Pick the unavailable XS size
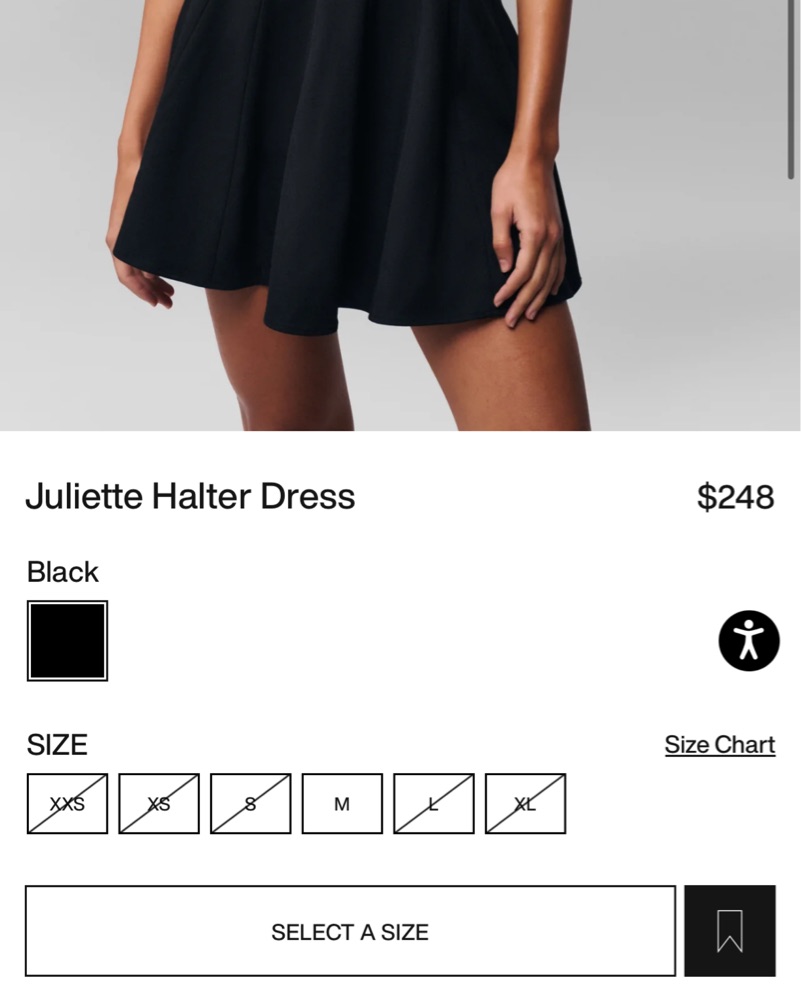The width and height of the screenshot is (801, 1000). click(159, 804)
